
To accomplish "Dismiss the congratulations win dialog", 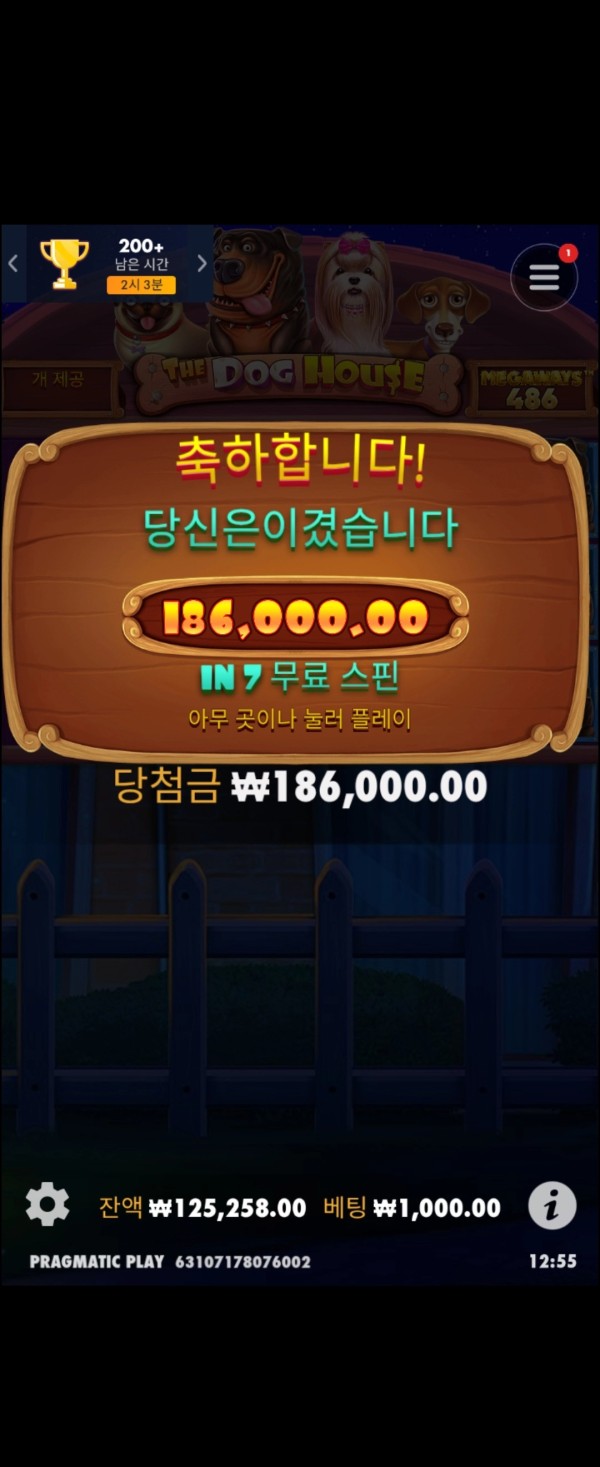I will [x=298, y=717].
